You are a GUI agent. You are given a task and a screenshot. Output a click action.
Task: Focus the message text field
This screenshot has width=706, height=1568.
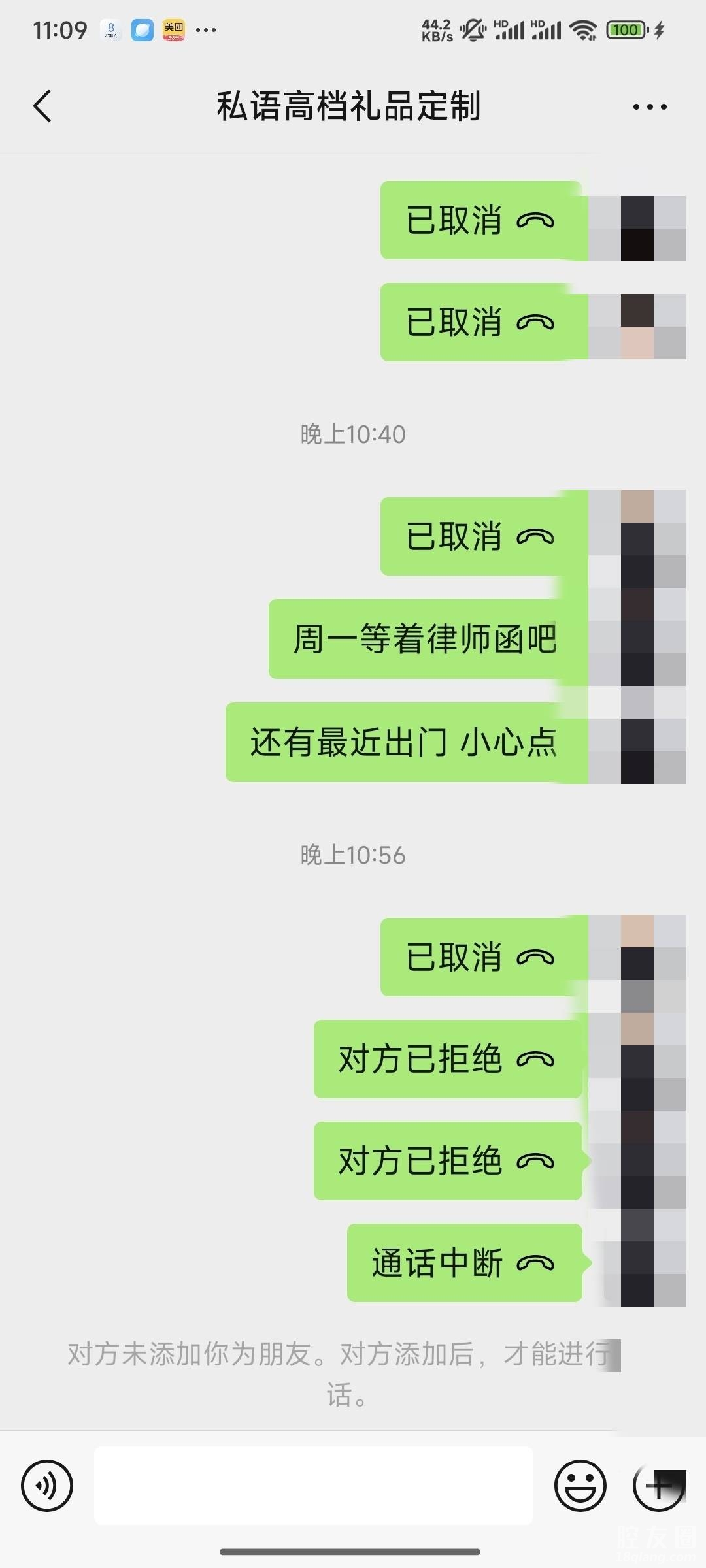coord(314,1485)
